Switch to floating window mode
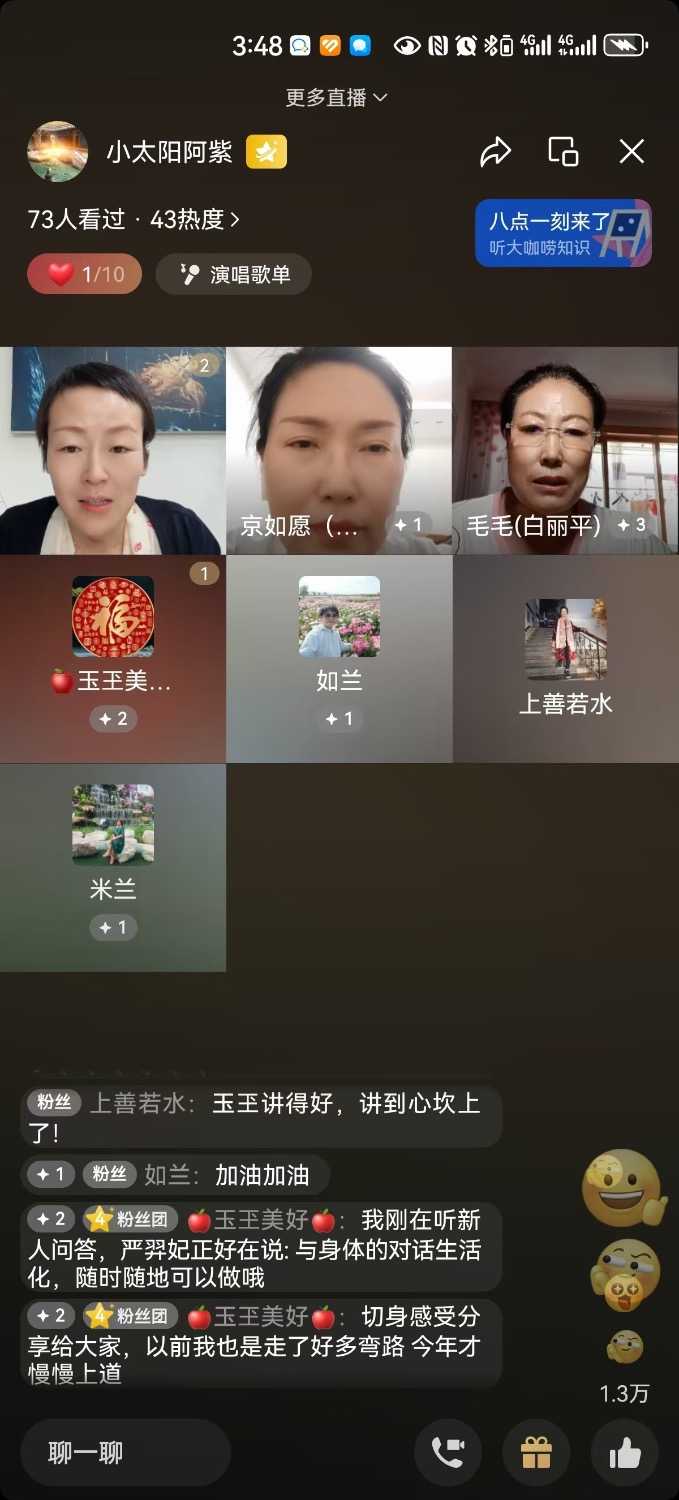The width and height of the screenshot is (679, 1500). (563, 152)
